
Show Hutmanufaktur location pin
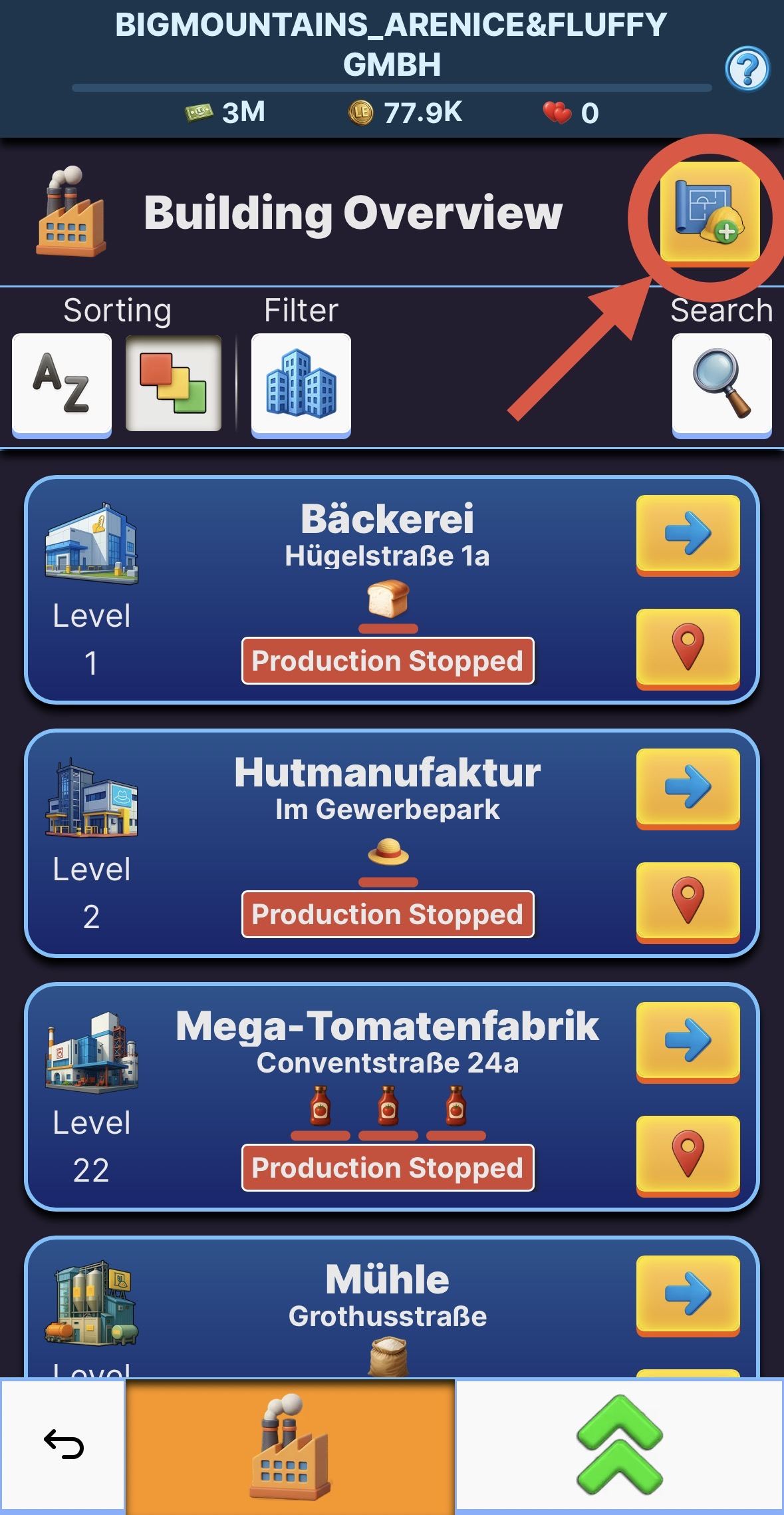pos(688,900)
